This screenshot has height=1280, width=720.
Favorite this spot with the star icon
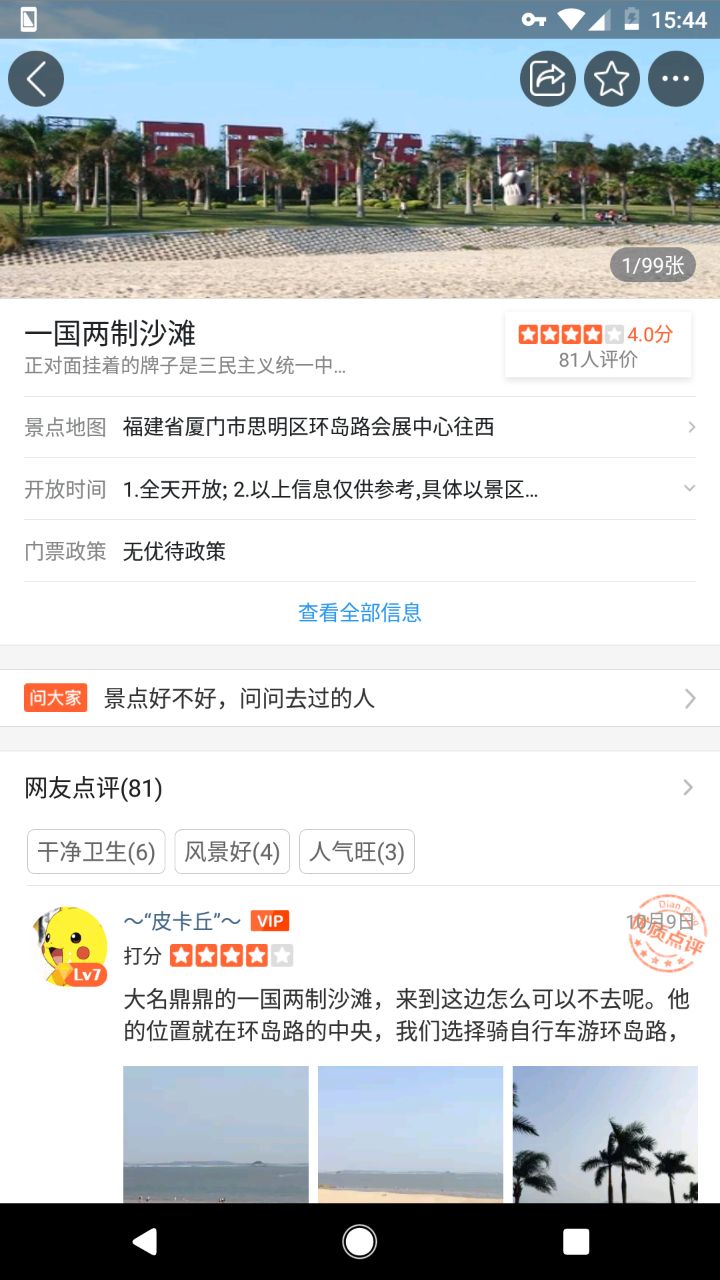[611, 79]
